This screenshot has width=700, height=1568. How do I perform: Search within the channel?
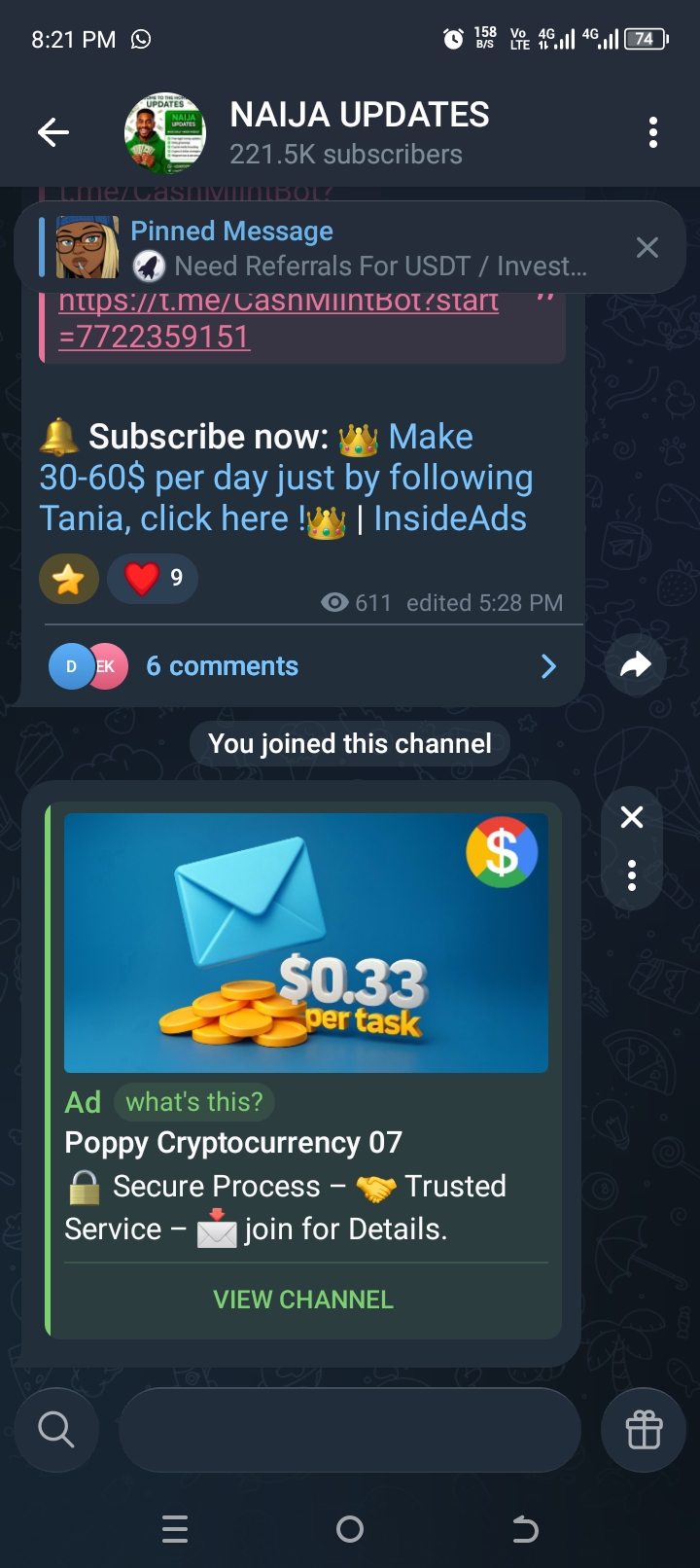click(55, 1429)
